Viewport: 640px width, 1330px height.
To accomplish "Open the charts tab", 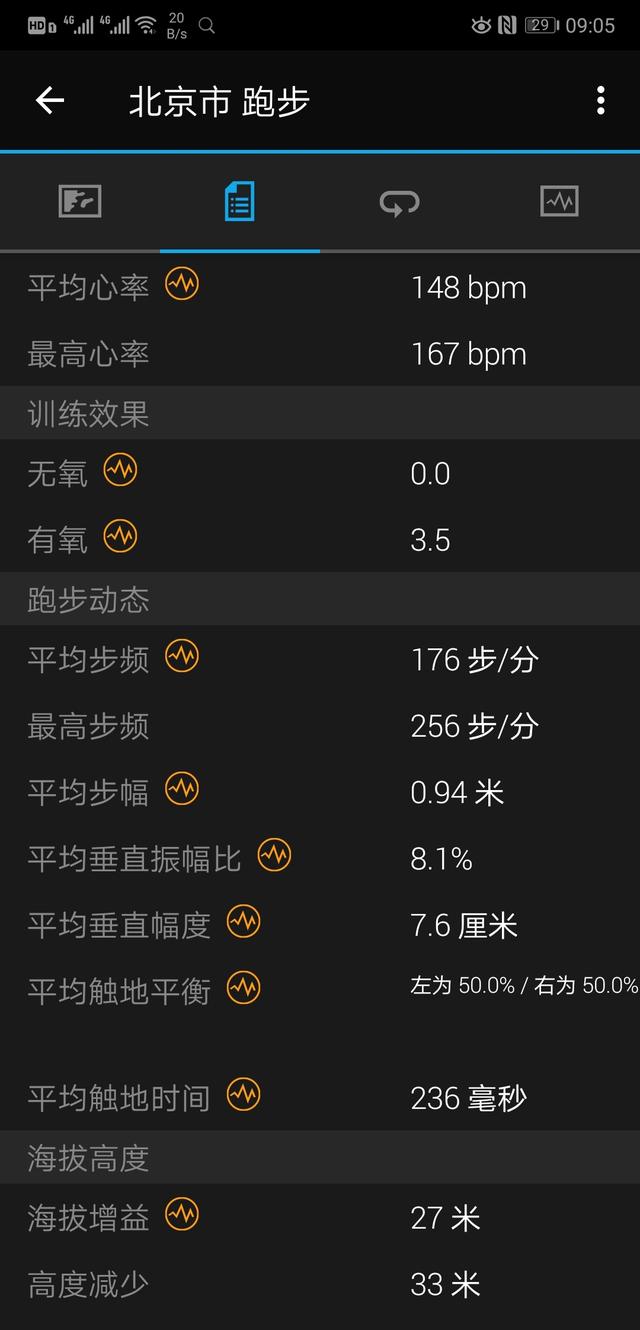I will click(x=560, y=202).
